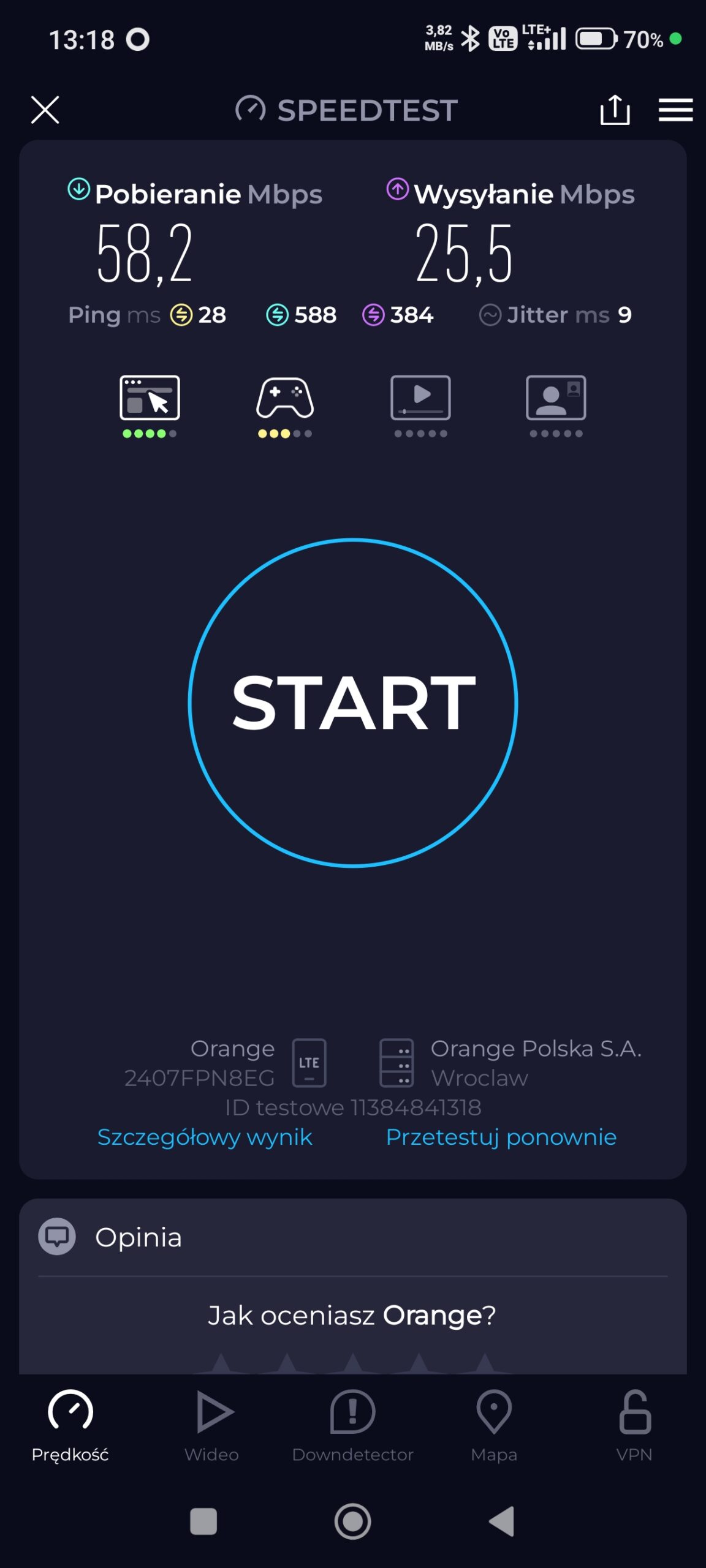View the web browsing experience rating

pos(150,405)
